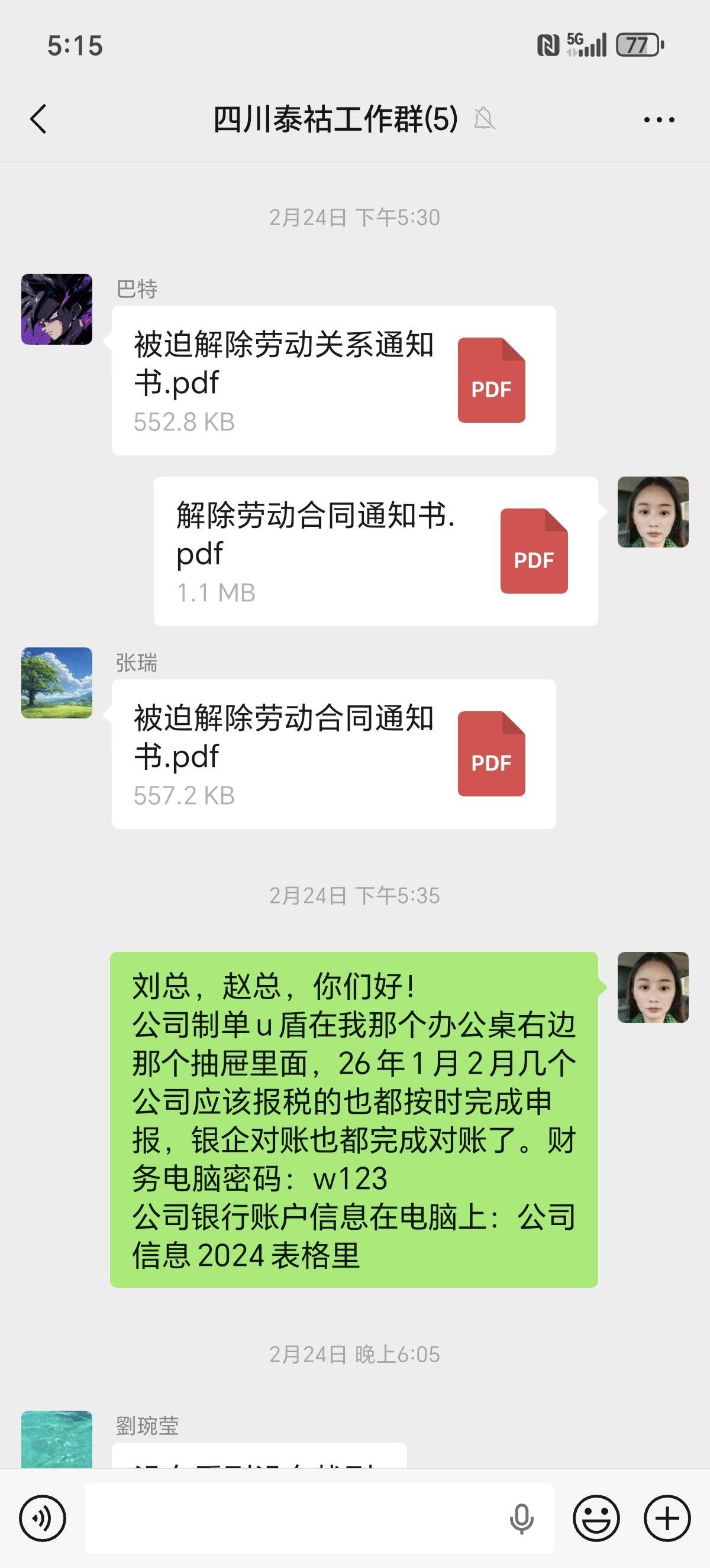Viewport: 710px width, 1568px height.
Task: Open the plus attachments menu
Action: click(x=667, y=1518)
